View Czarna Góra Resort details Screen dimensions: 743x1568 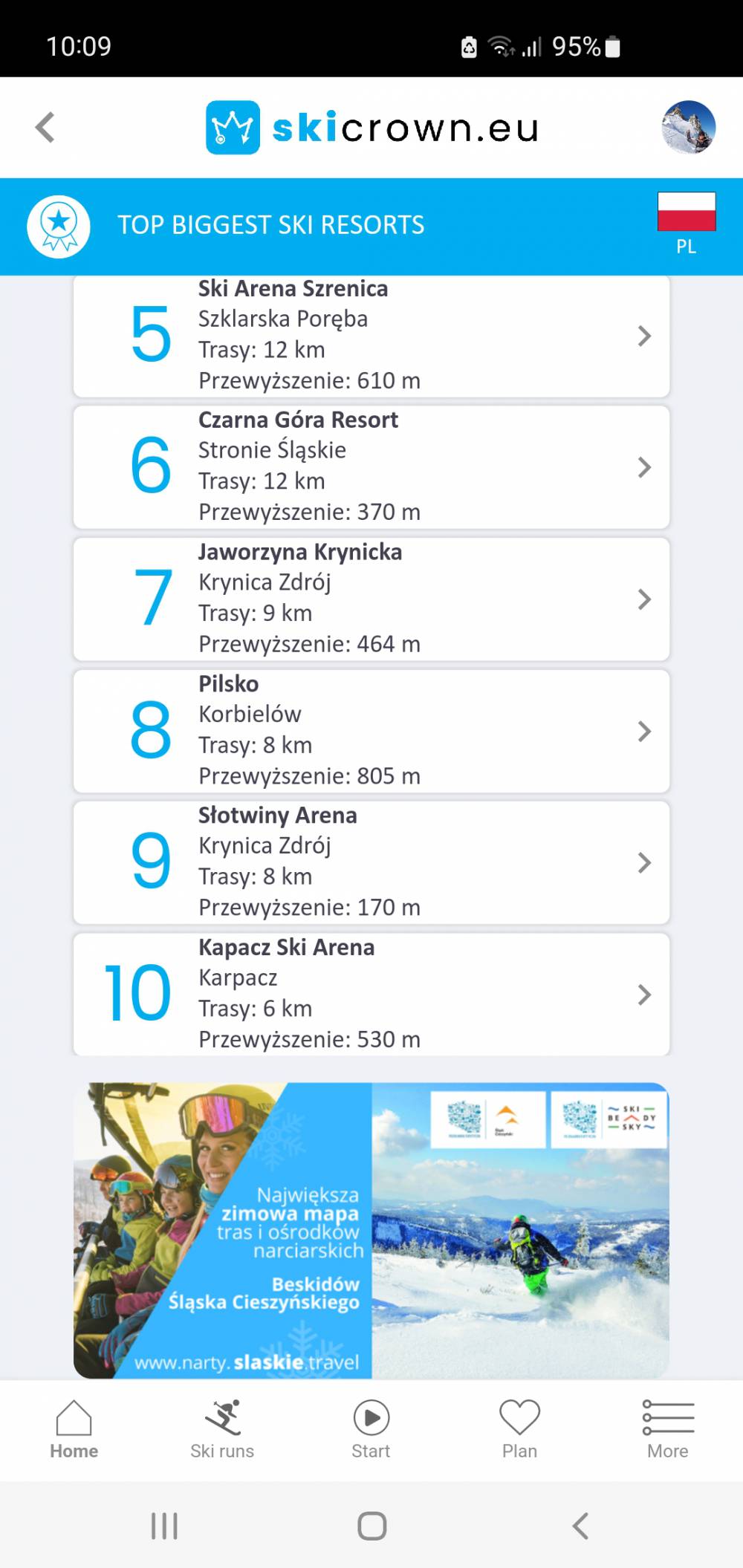tap(371, 467)
